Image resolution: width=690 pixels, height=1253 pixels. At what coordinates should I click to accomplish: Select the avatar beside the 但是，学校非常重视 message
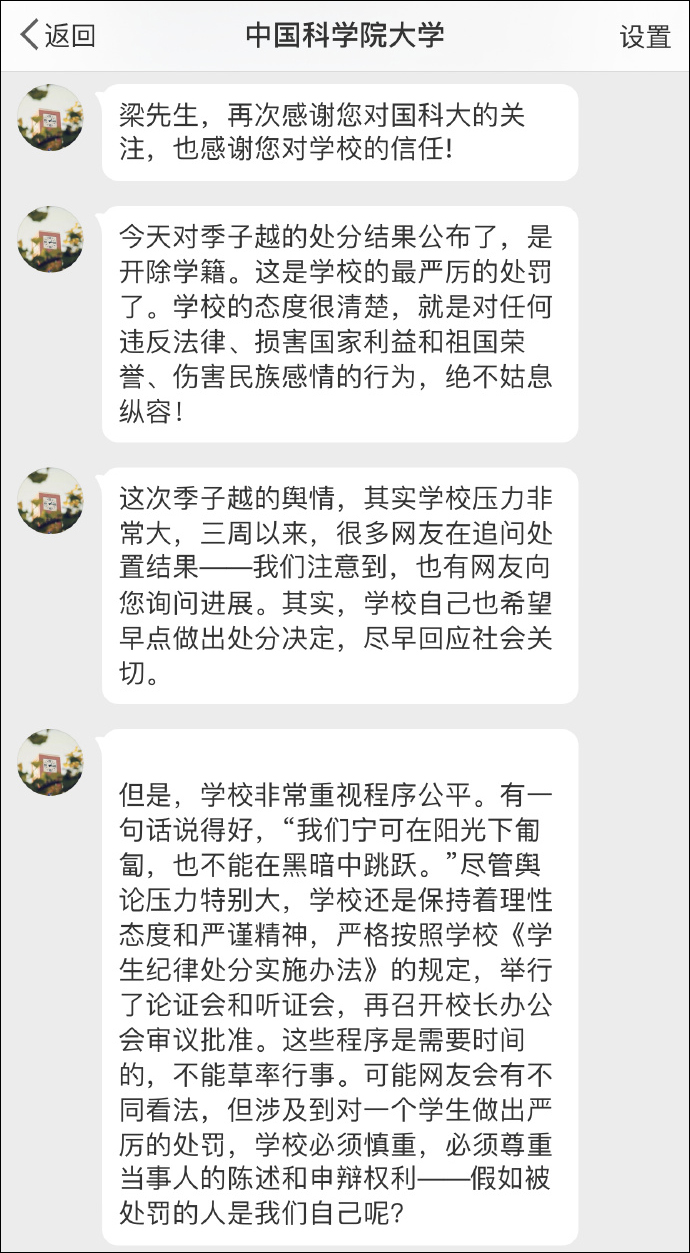tap(51, 762)
